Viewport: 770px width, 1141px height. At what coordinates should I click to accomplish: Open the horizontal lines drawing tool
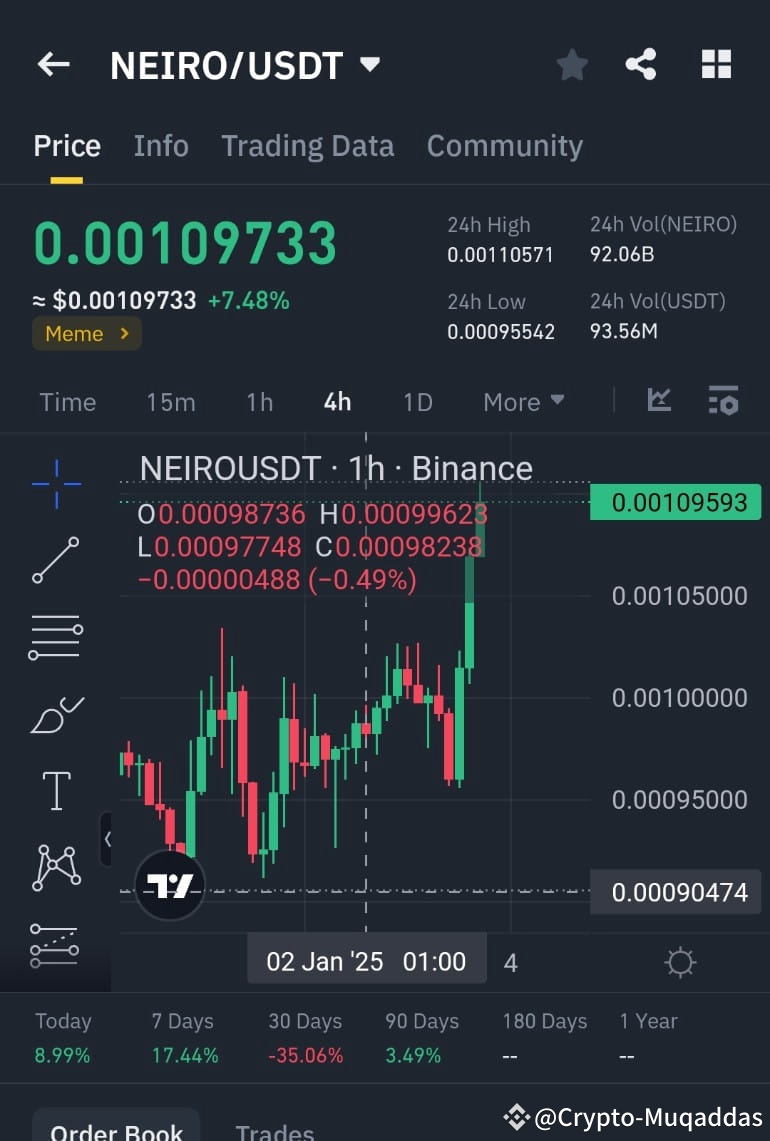(55, 637)
